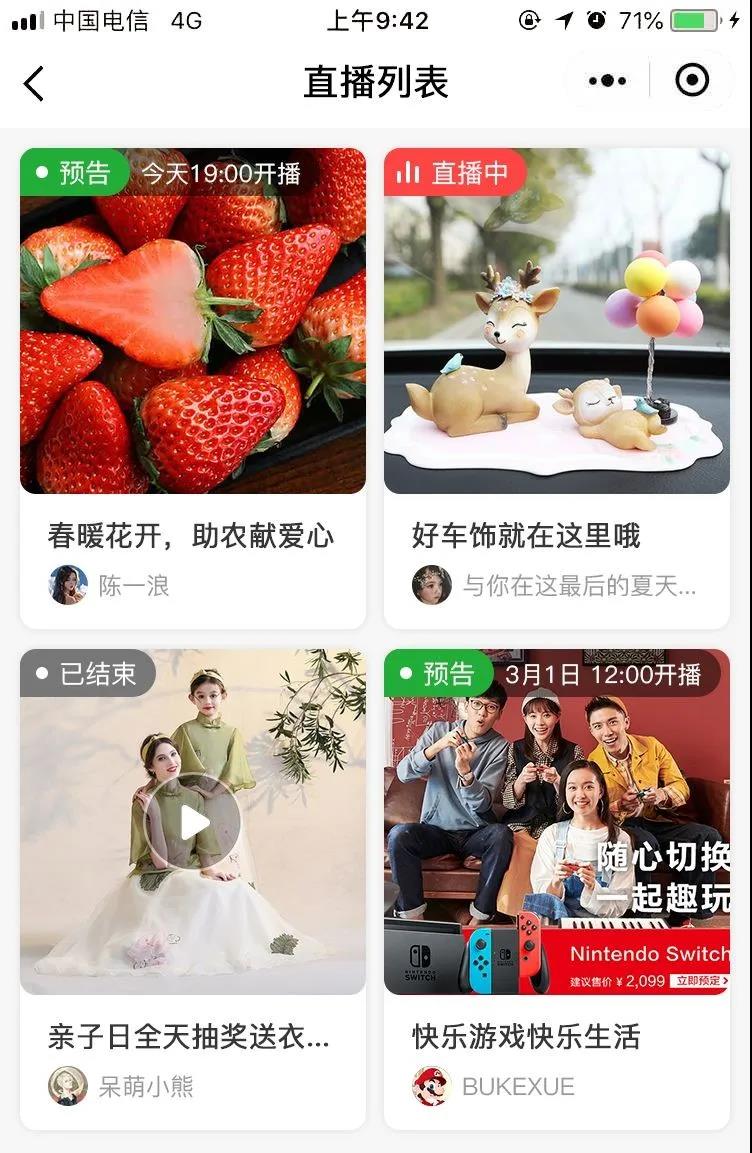
Task: Open the 春暖花开，助农献爱心 livestream preview
Action: tap(193, 322)
